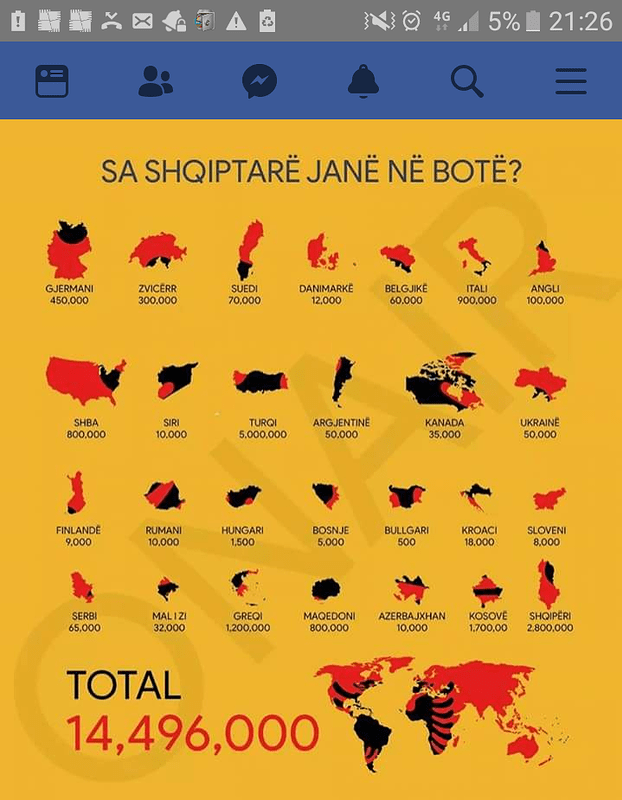The width and height of the screenshot is (622, 800).
Task: Open the hamburger menu
Action: 571,81
